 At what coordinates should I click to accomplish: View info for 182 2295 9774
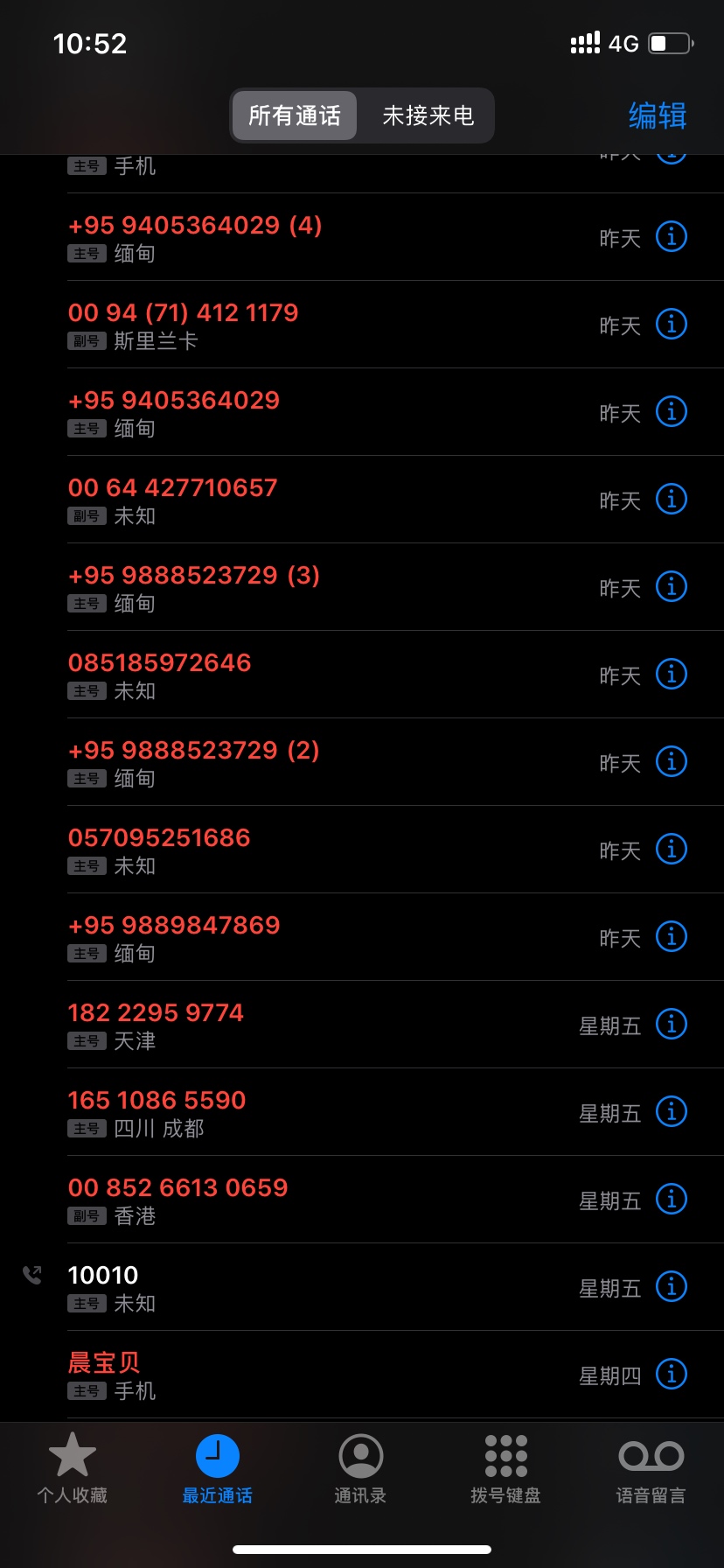click(x=672, y=1025)
